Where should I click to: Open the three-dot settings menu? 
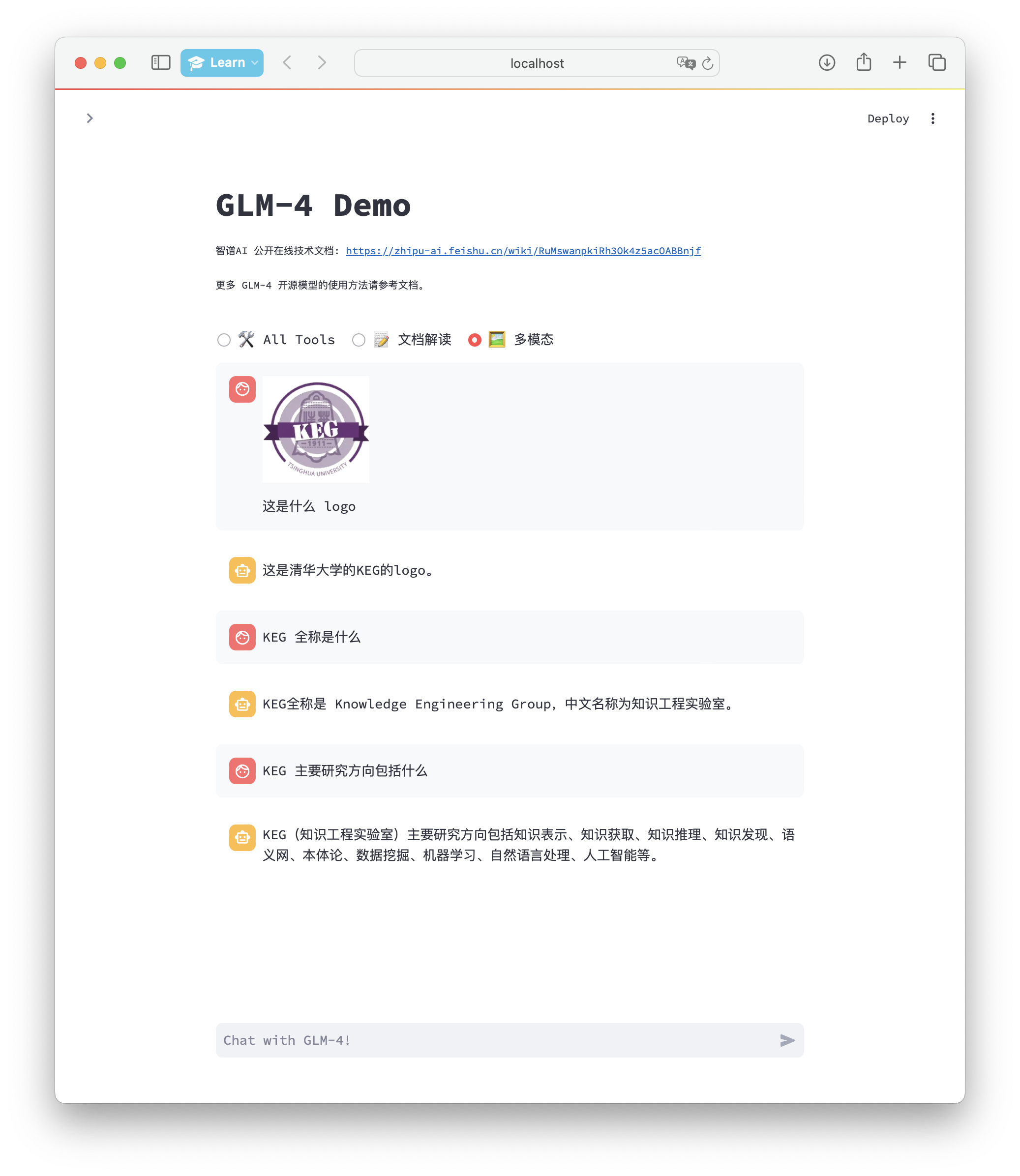932,118
